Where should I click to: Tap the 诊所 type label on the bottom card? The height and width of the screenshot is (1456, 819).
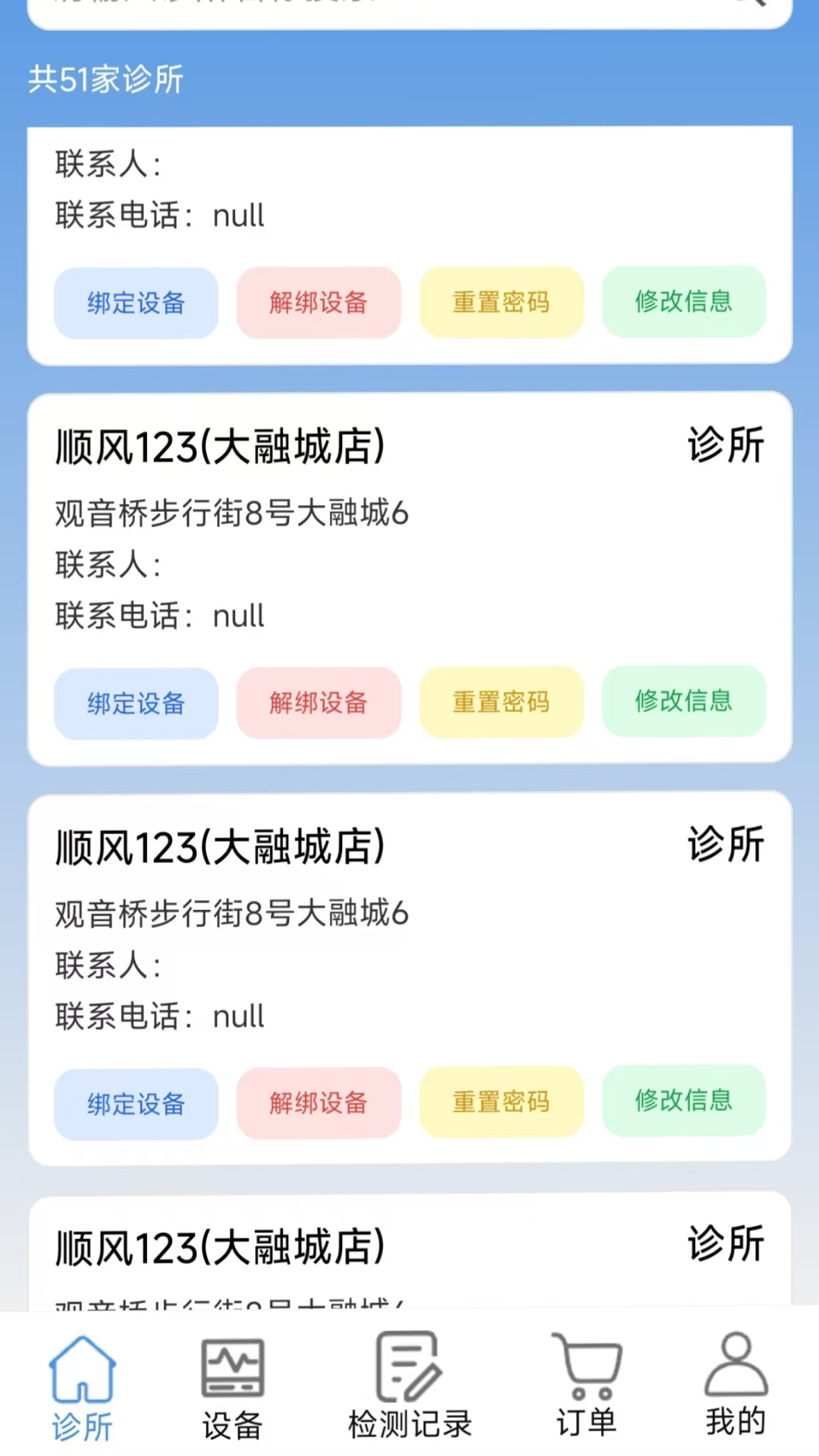[726, 1244]
